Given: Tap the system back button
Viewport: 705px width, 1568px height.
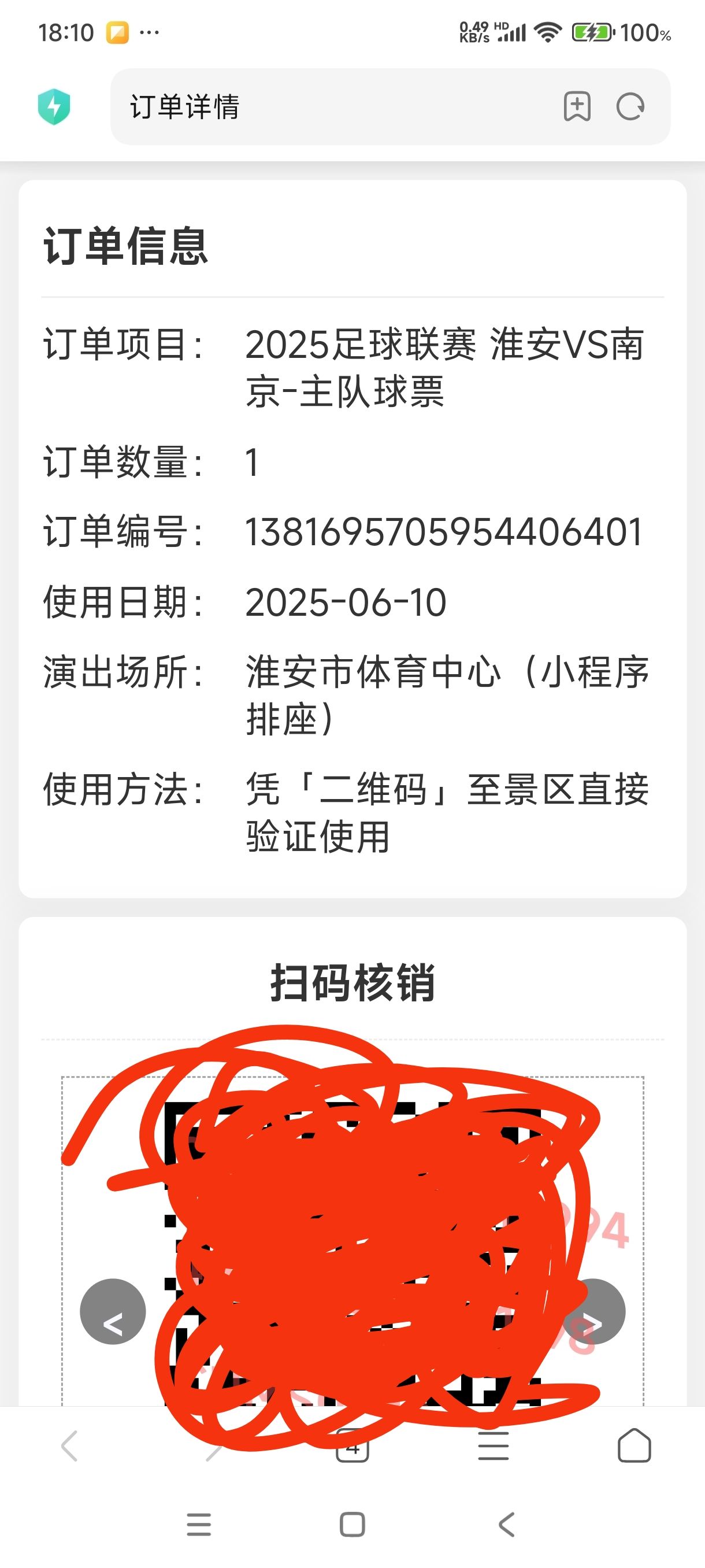Looking at the screenshot, I should point(506,1524).
